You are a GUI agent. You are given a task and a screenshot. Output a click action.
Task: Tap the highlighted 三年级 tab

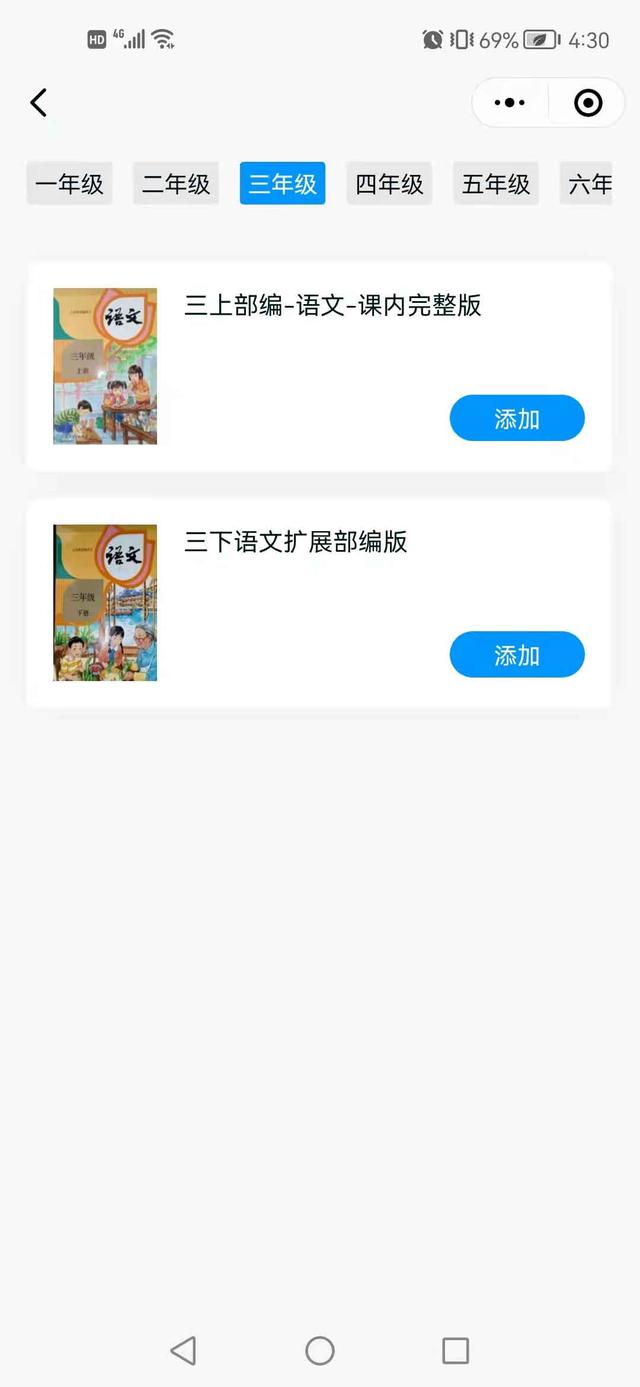(x=283, y=184)
